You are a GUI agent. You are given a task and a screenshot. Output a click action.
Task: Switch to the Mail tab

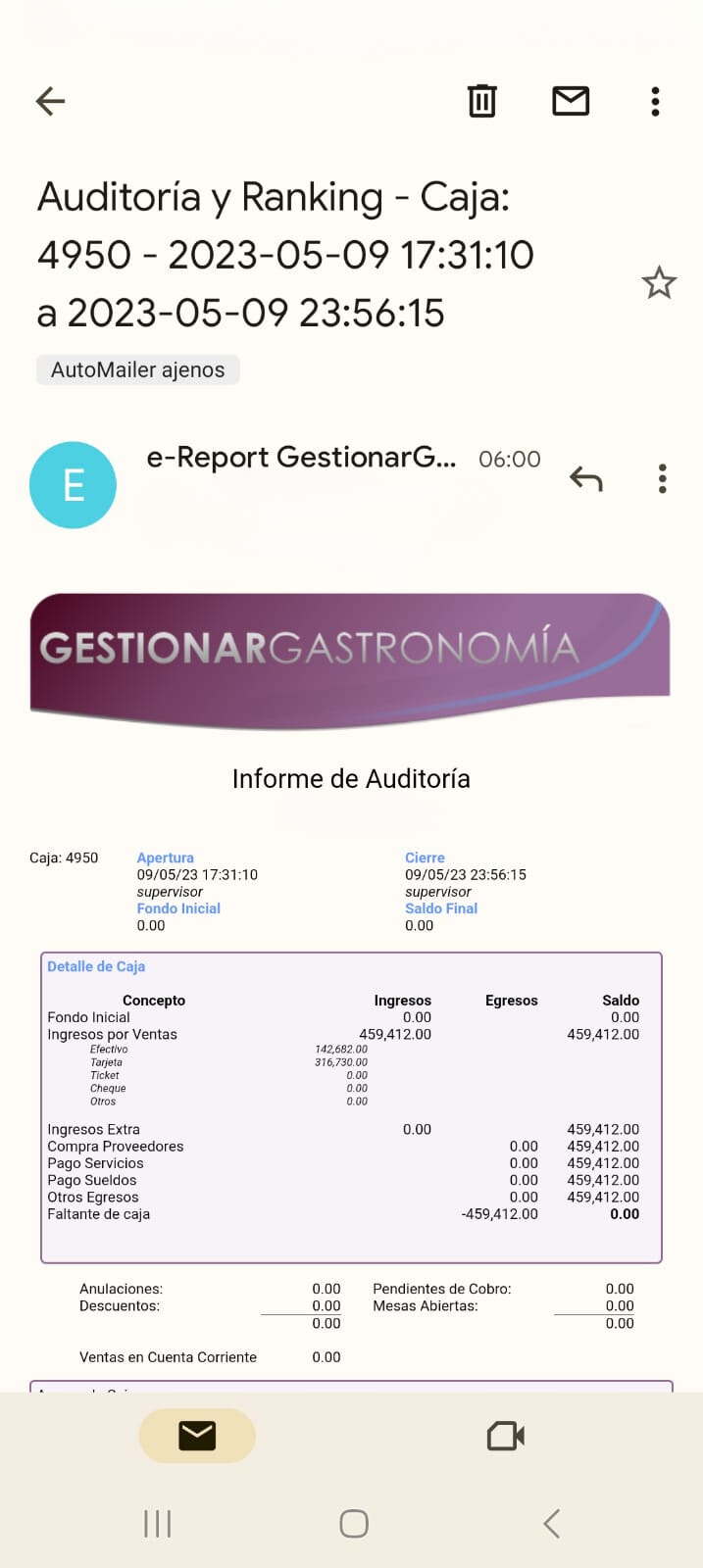pyautogui.click(x=197, y=1436)
